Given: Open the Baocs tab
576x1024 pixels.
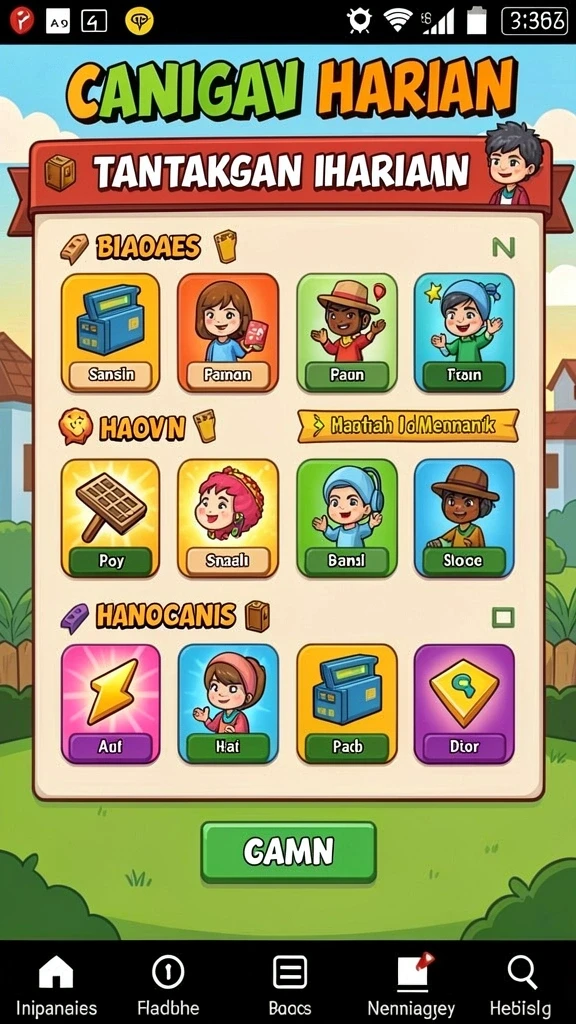Looking at the screenshot, I should click(290, 984).
